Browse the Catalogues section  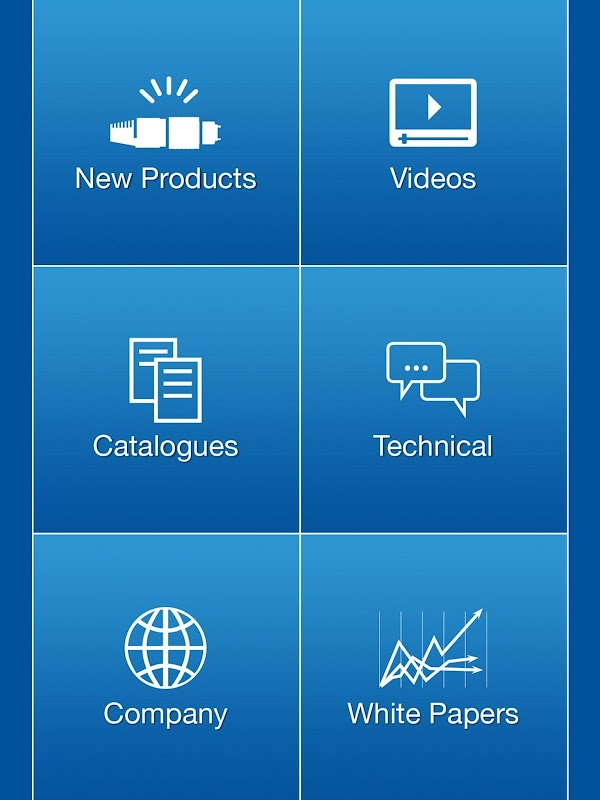pos(166,400)
